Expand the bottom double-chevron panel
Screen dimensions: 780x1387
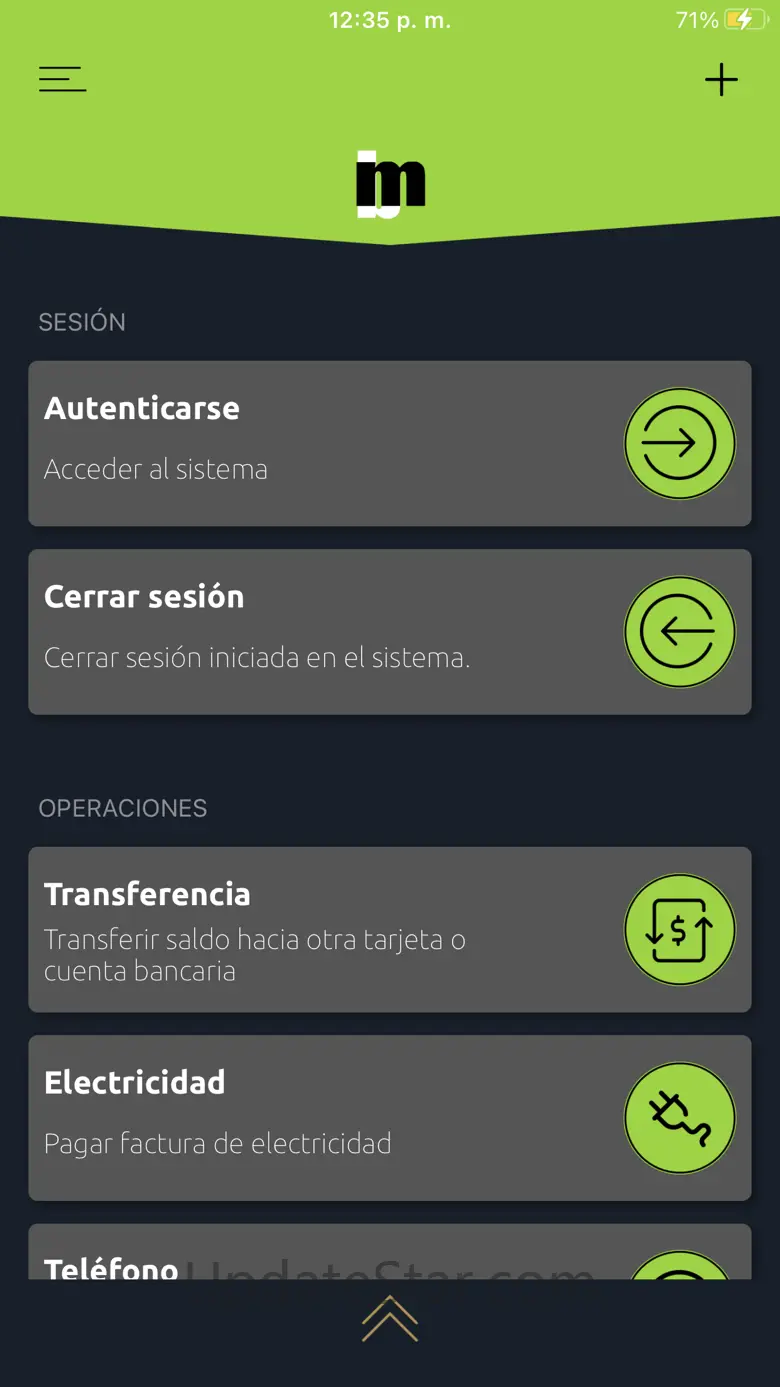point(390,1320)
